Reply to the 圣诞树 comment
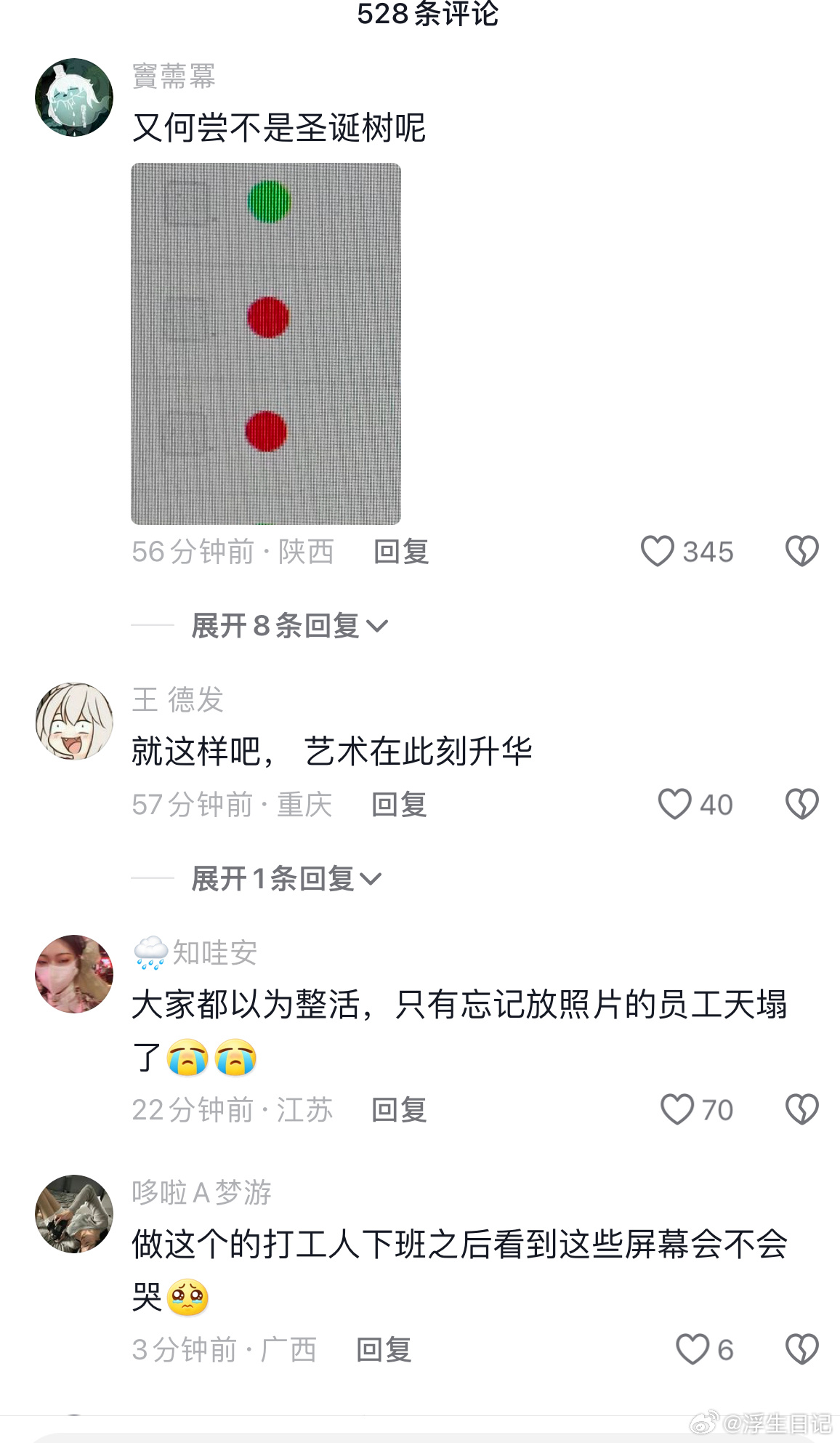Screen dimensions: 840x1443 [x=400, y=551]
